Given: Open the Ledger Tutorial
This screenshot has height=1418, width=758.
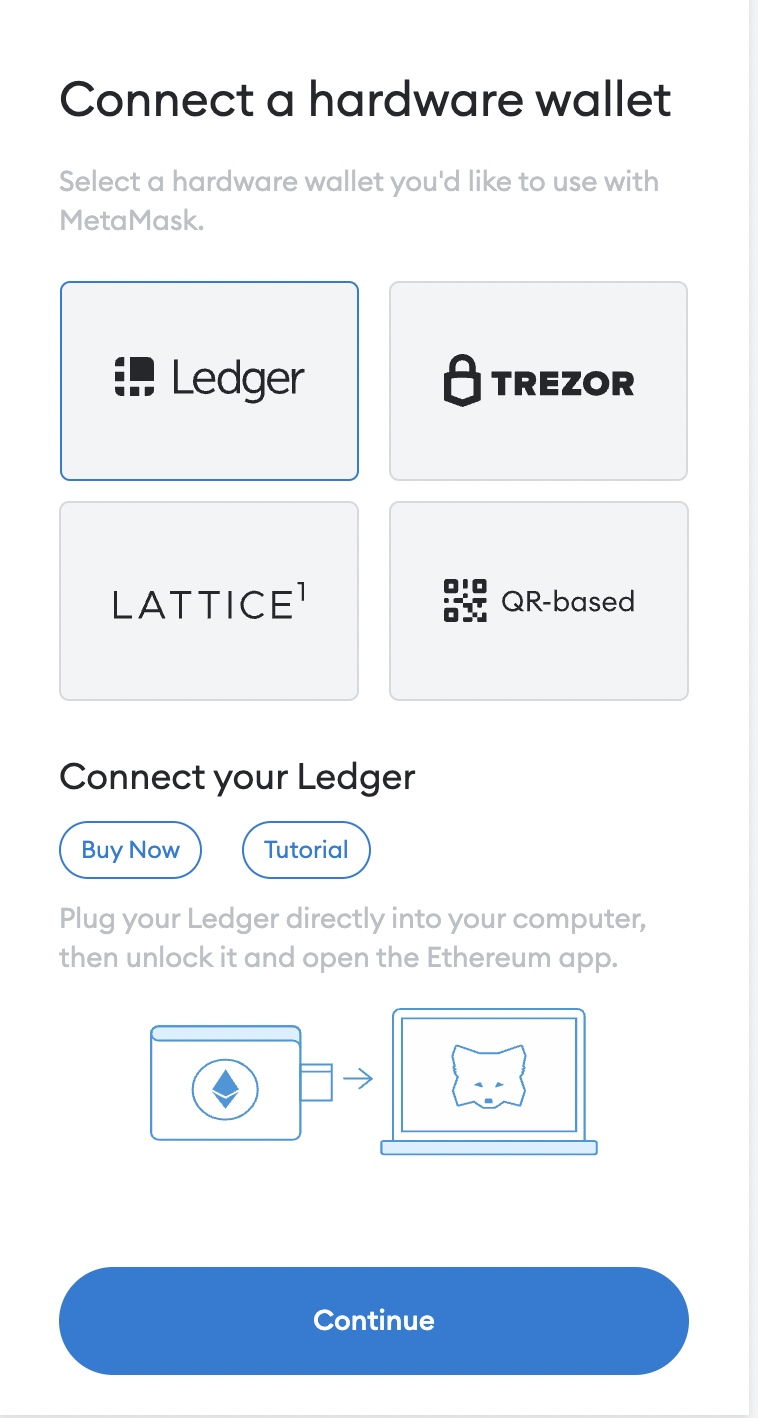Looking at the screenshot, I should pyautogui.click(x=306, y=850).
